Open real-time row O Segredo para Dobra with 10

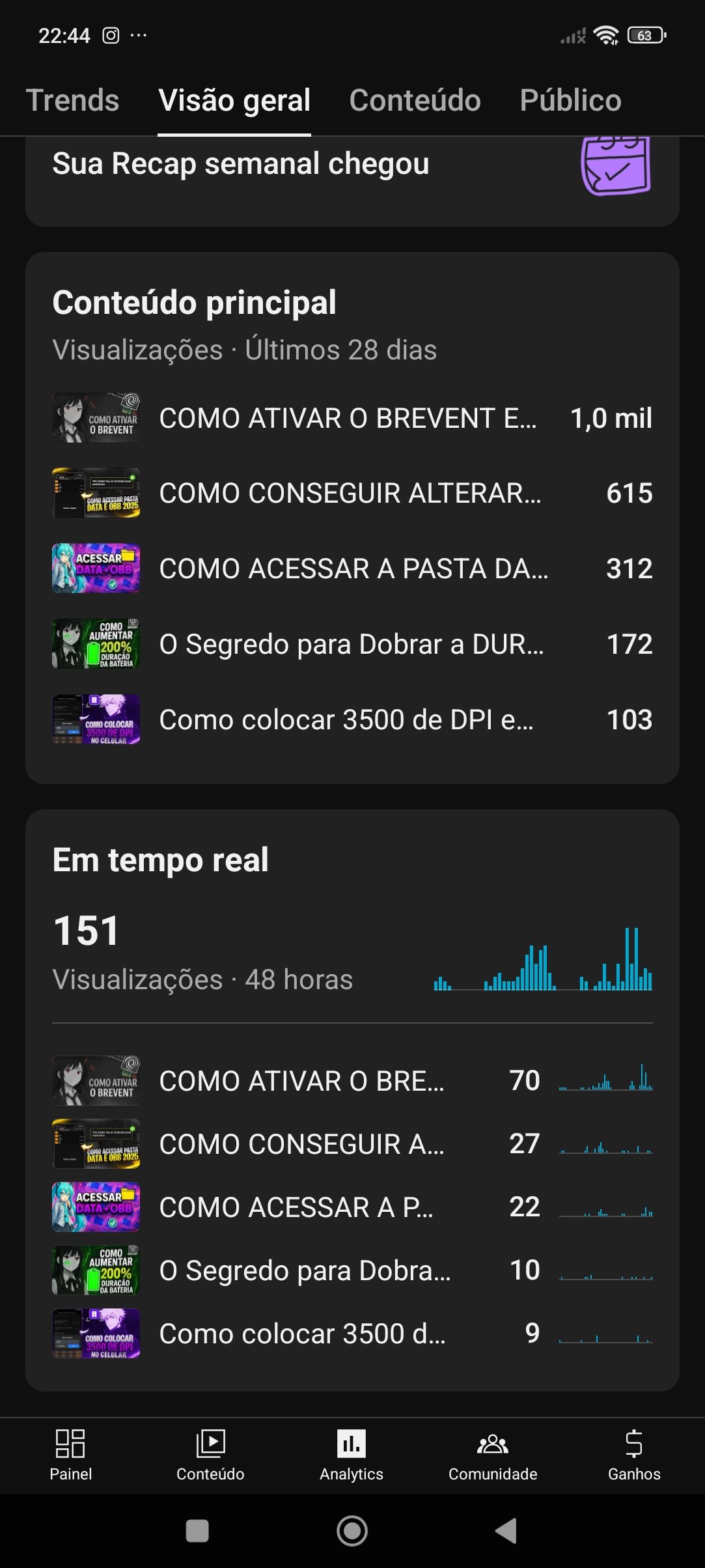352,1270
